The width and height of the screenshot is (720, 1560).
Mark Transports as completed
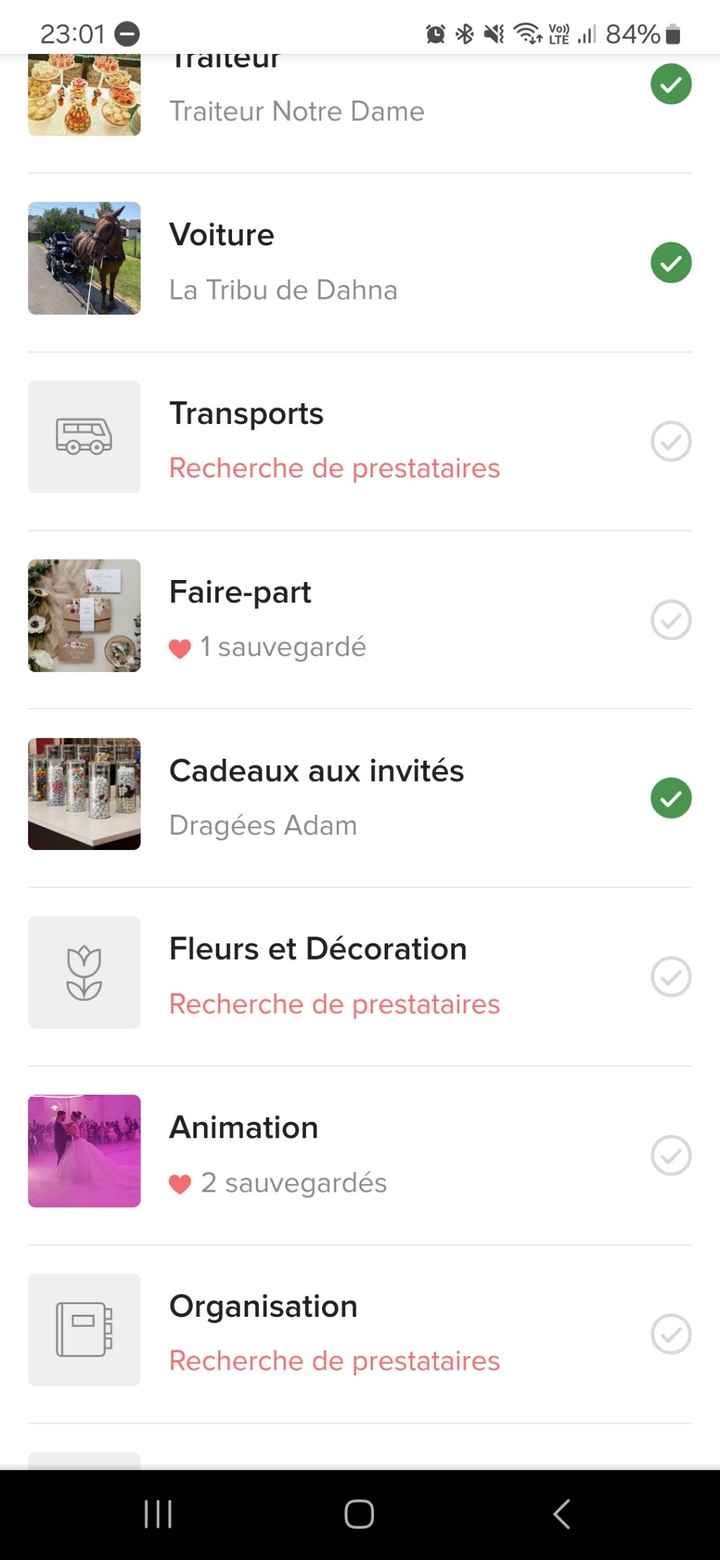[671, 441]
